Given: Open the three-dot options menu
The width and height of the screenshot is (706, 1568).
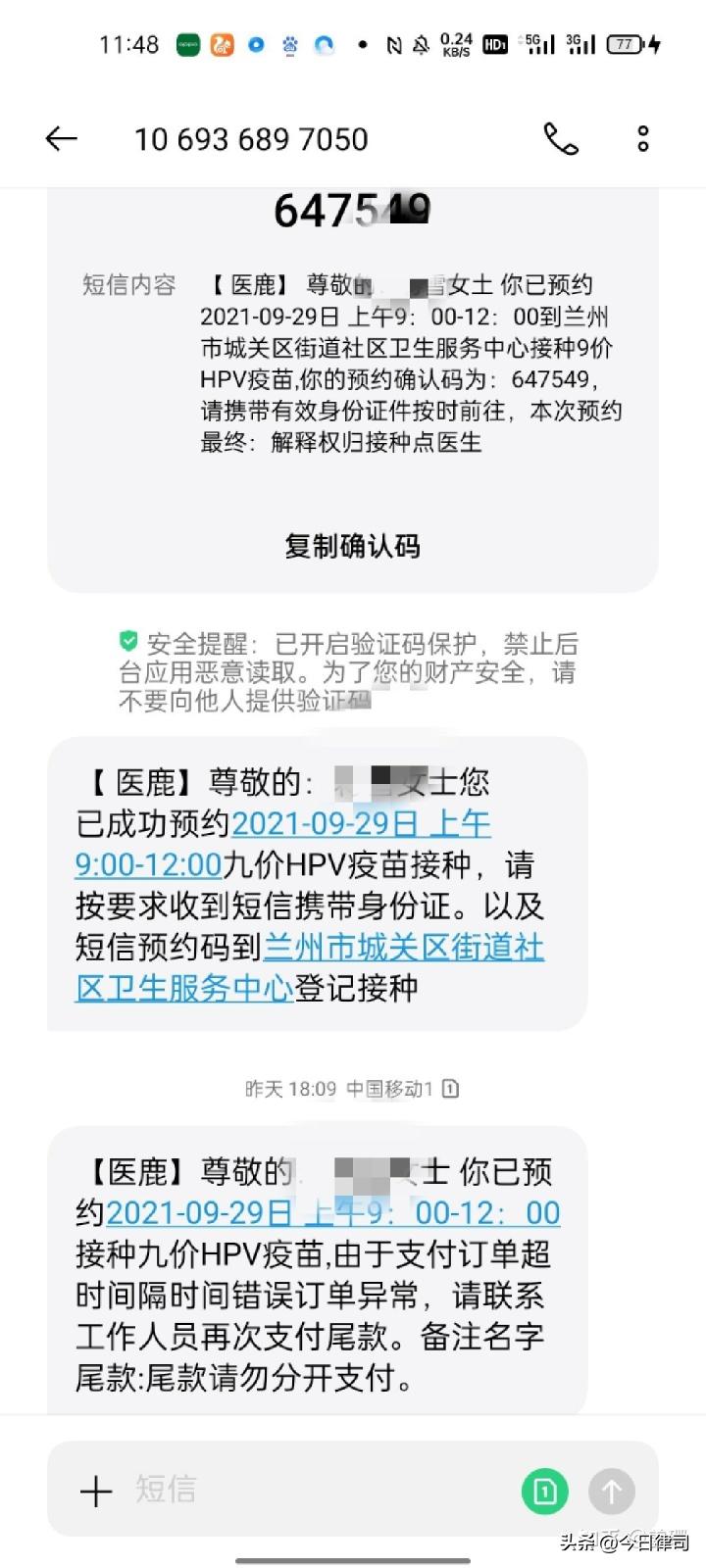Looking at the screenshot, I should [x=642, y=138].
